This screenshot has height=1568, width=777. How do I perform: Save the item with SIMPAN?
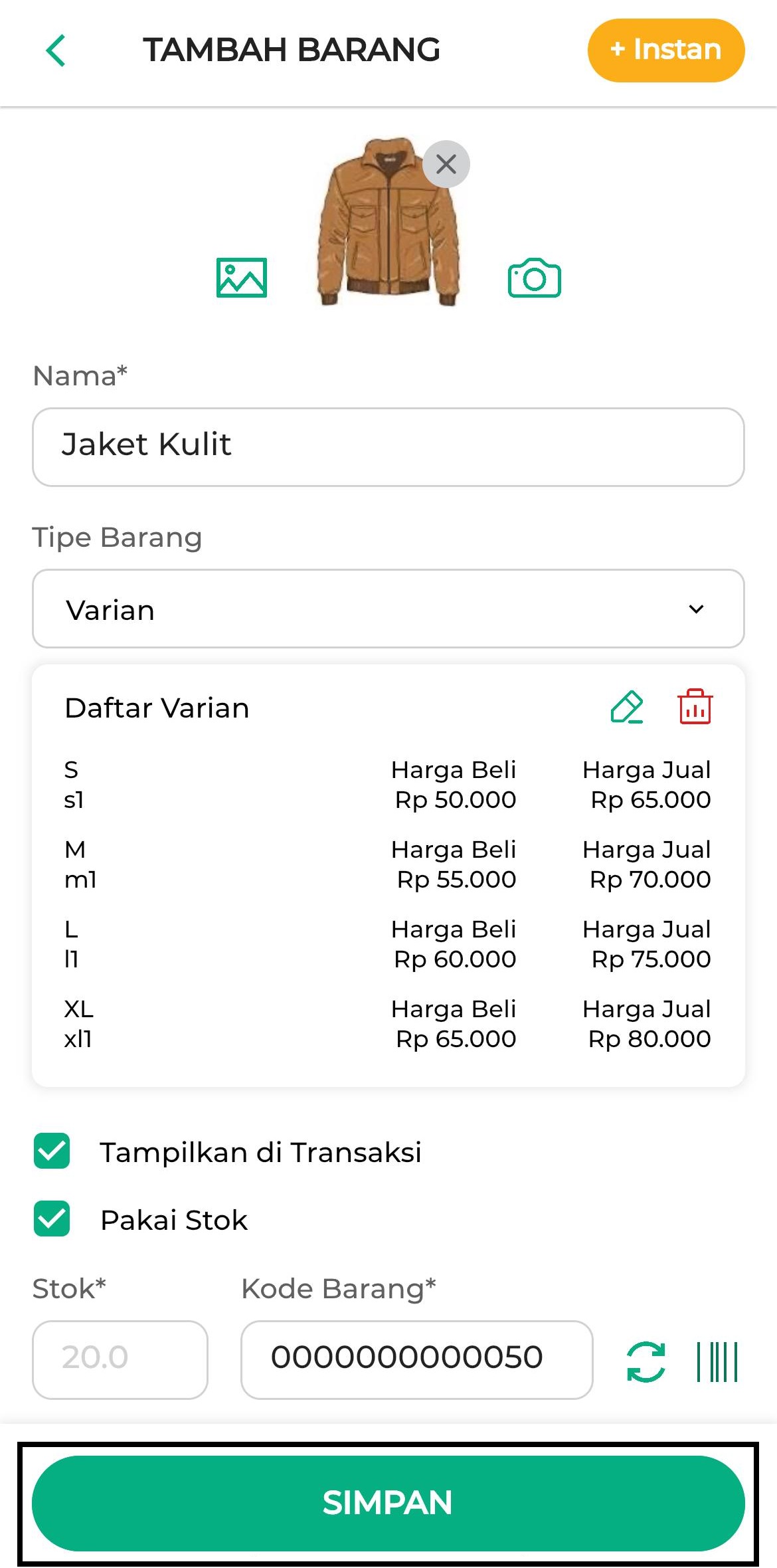388,1504
